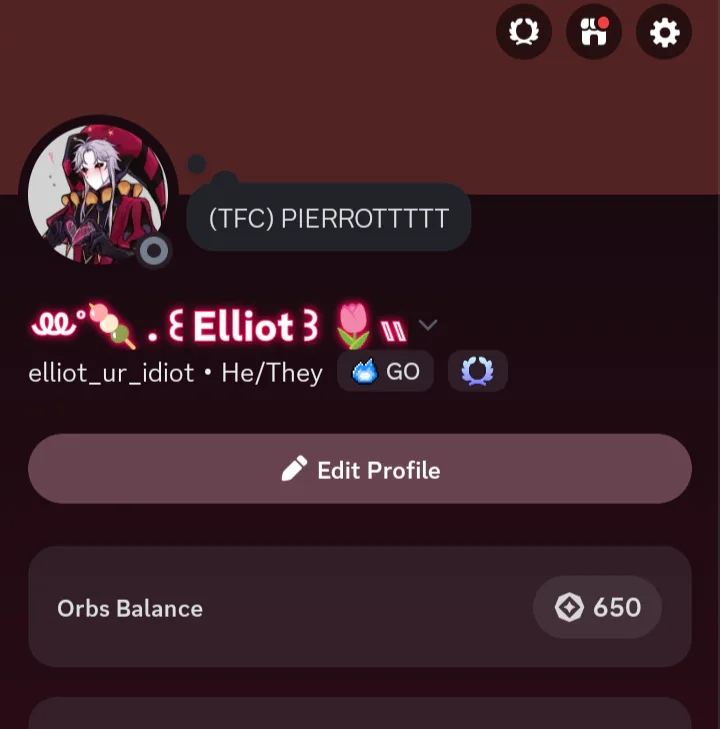Open Edit Profile
This screenshot has width=720, height=729.
(x=360, y=469)
